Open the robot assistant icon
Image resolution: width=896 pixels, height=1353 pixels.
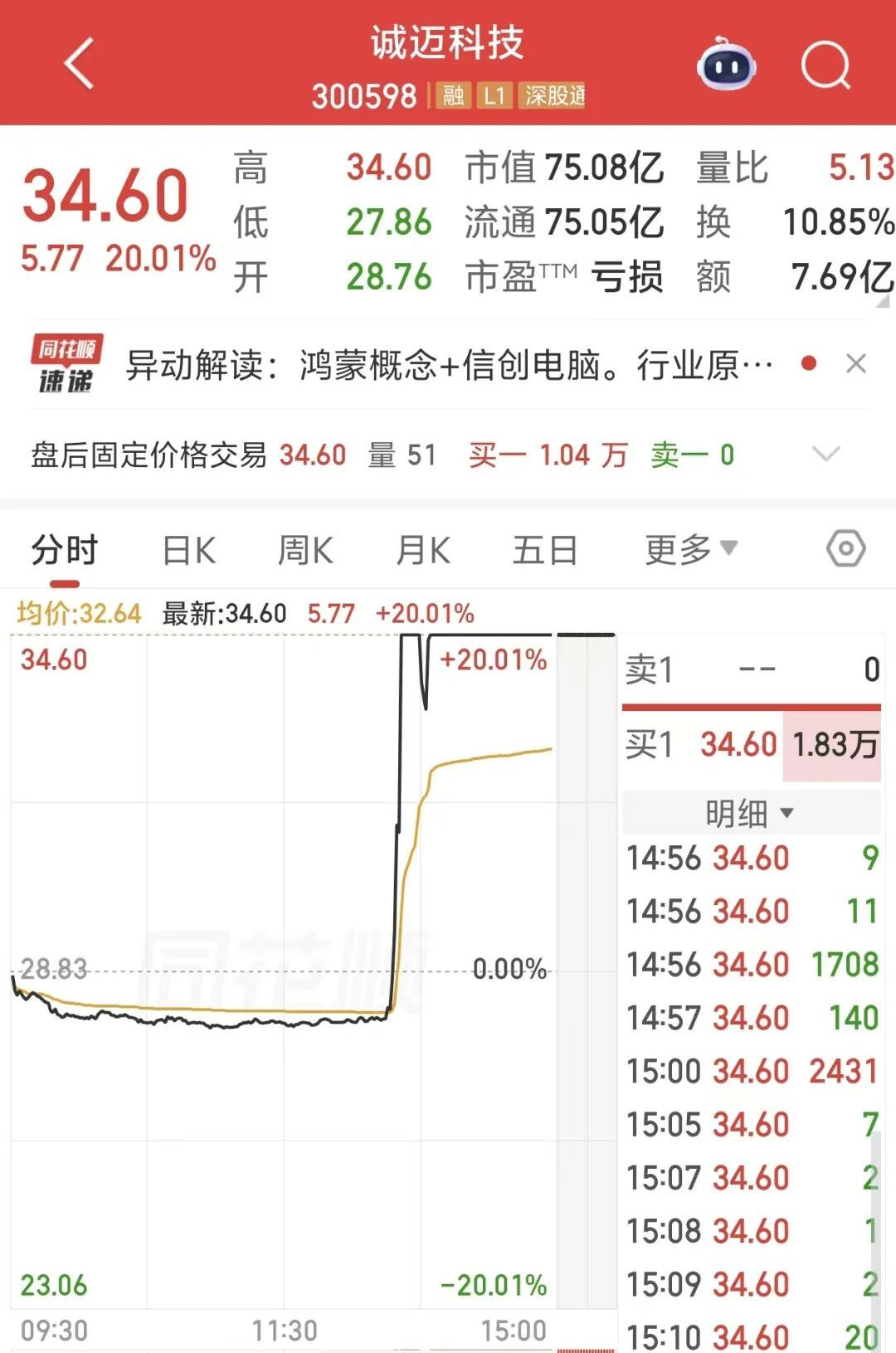pos(727,64)
